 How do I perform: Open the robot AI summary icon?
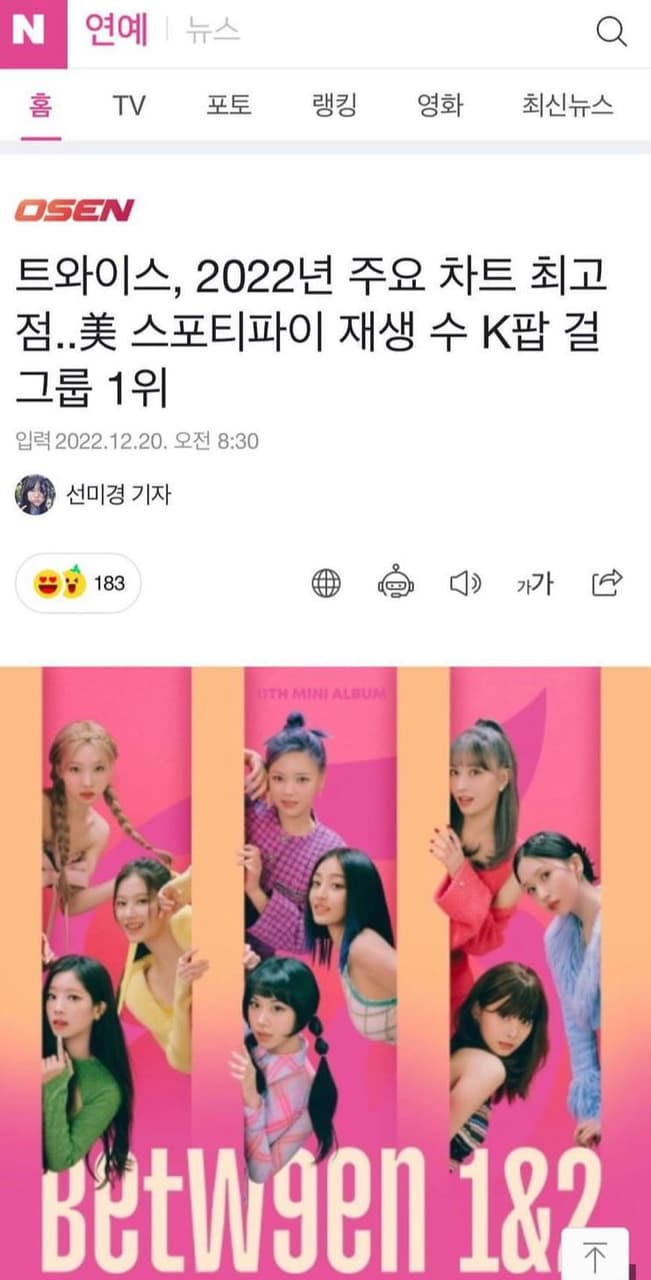pos(396,583)
